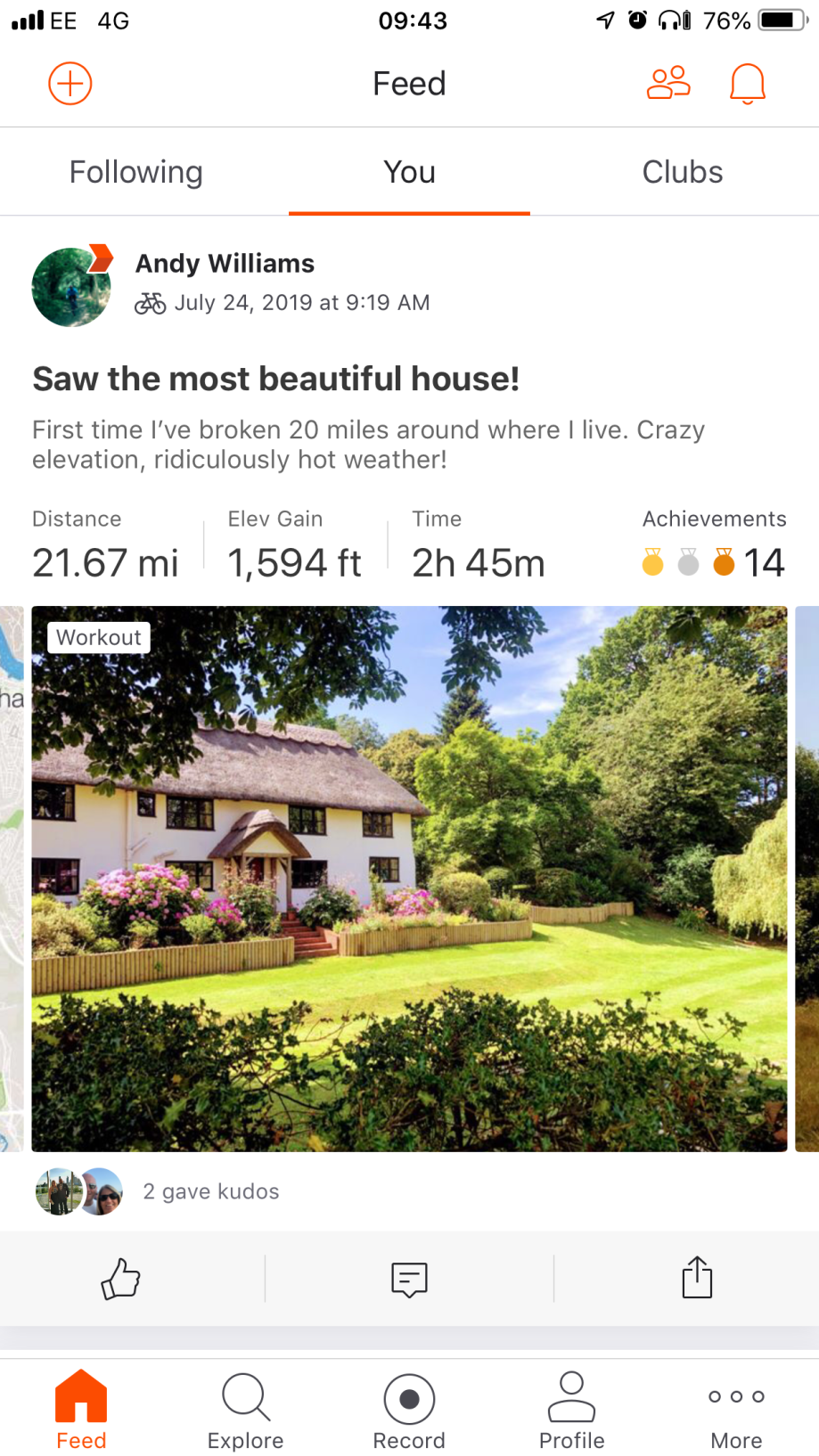Open Andy Williams' profile picture
This screenshot has height=1456, width=819.
pos(71,287)
